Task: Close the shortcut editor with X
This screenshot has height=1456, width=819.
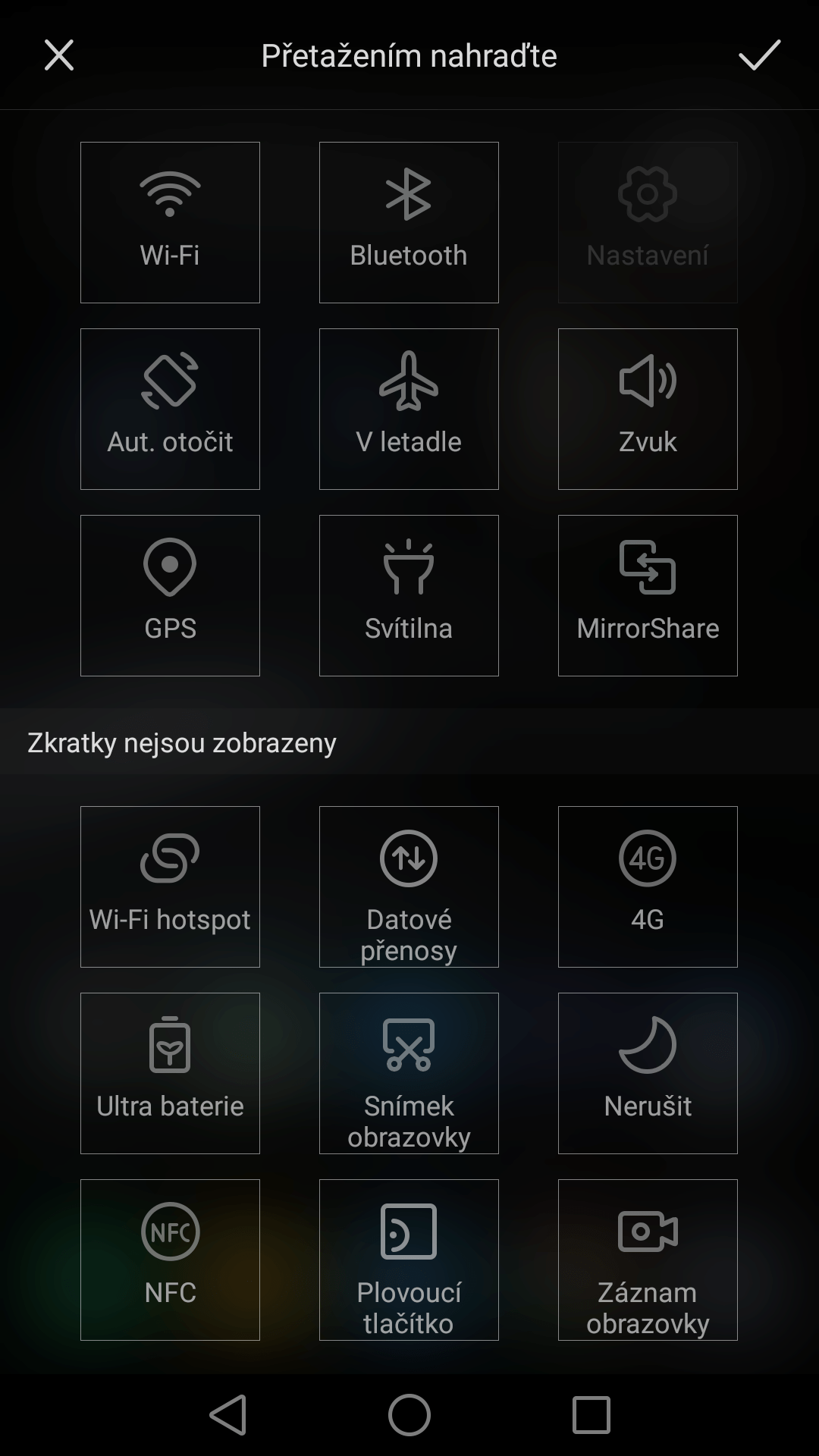Action: pos(59,55)
